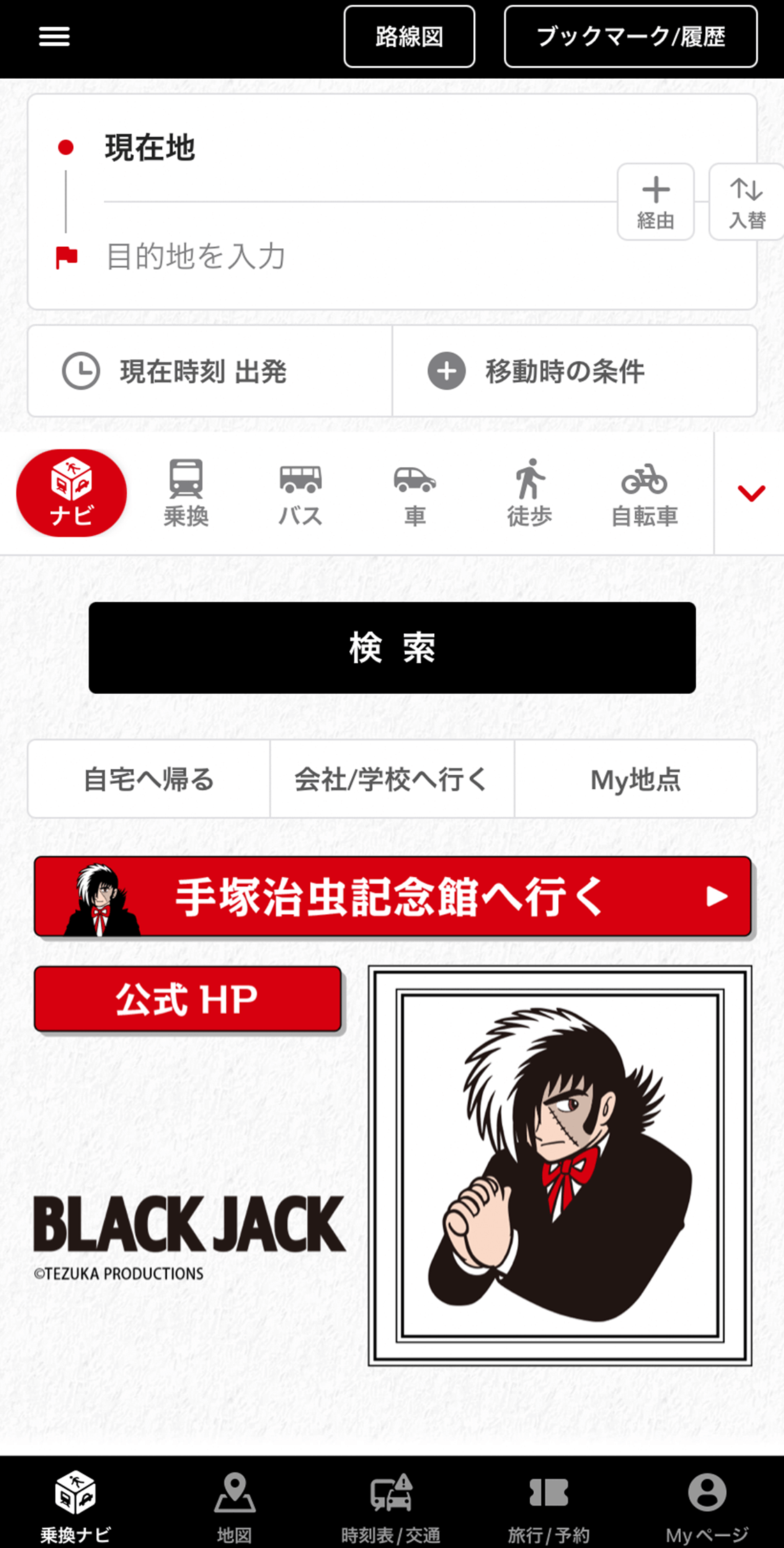This screenshot has width=784, height=1548.
Task: Select the バス bus mode
Action: pos(300,492)
